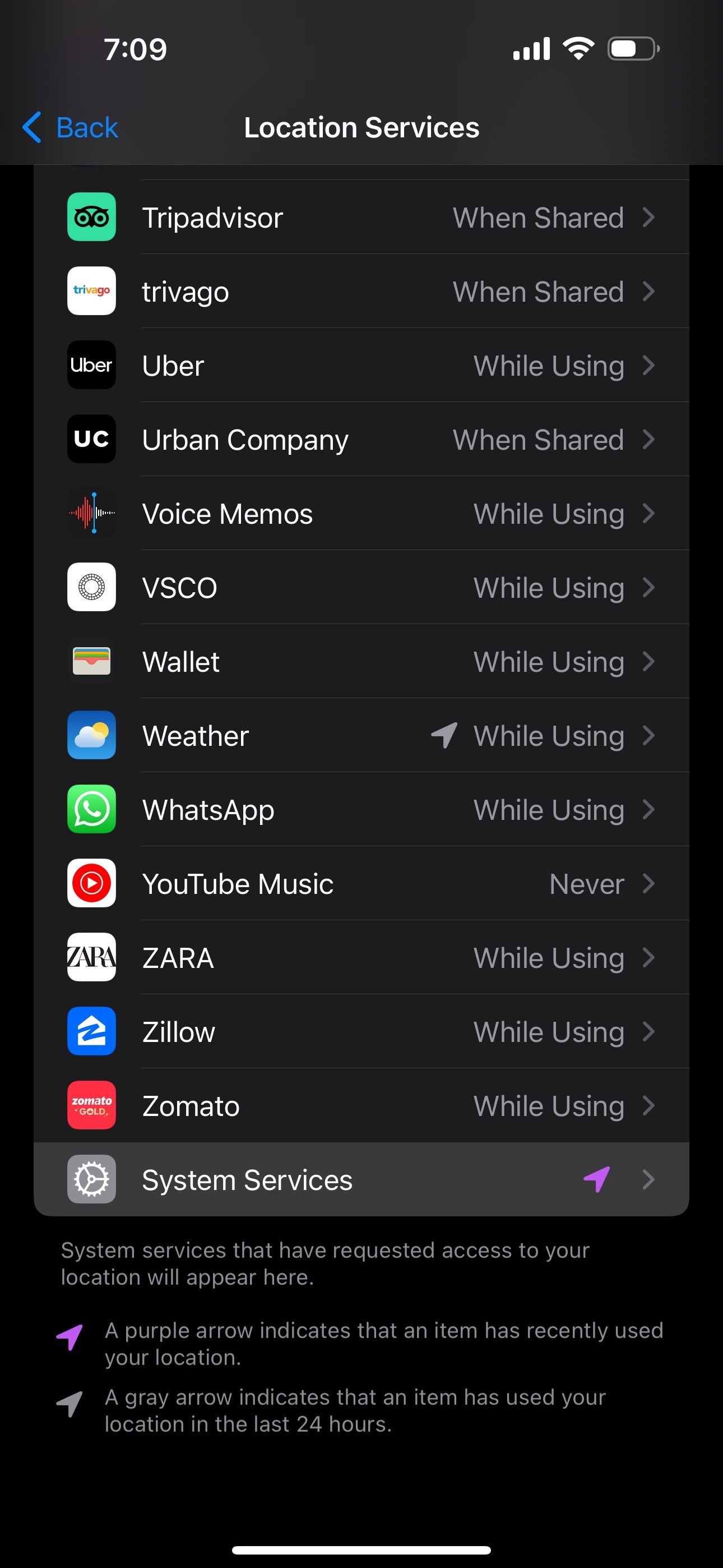Go back using the Back button
723x1568 pixels.
(69, 127)
